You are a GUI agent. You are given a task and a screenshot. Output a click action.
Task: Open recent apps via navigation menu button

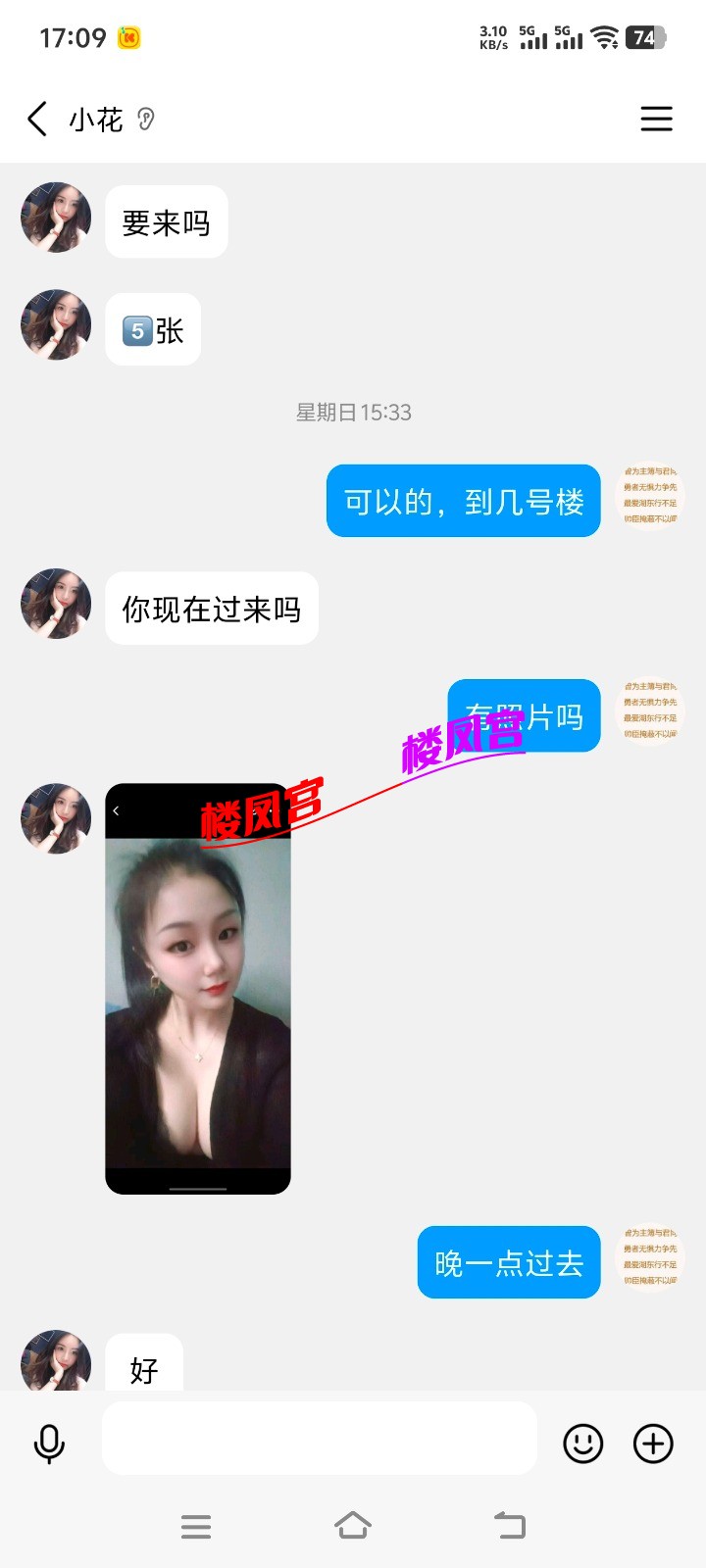pyautogui.click(x=196, y=1525)
